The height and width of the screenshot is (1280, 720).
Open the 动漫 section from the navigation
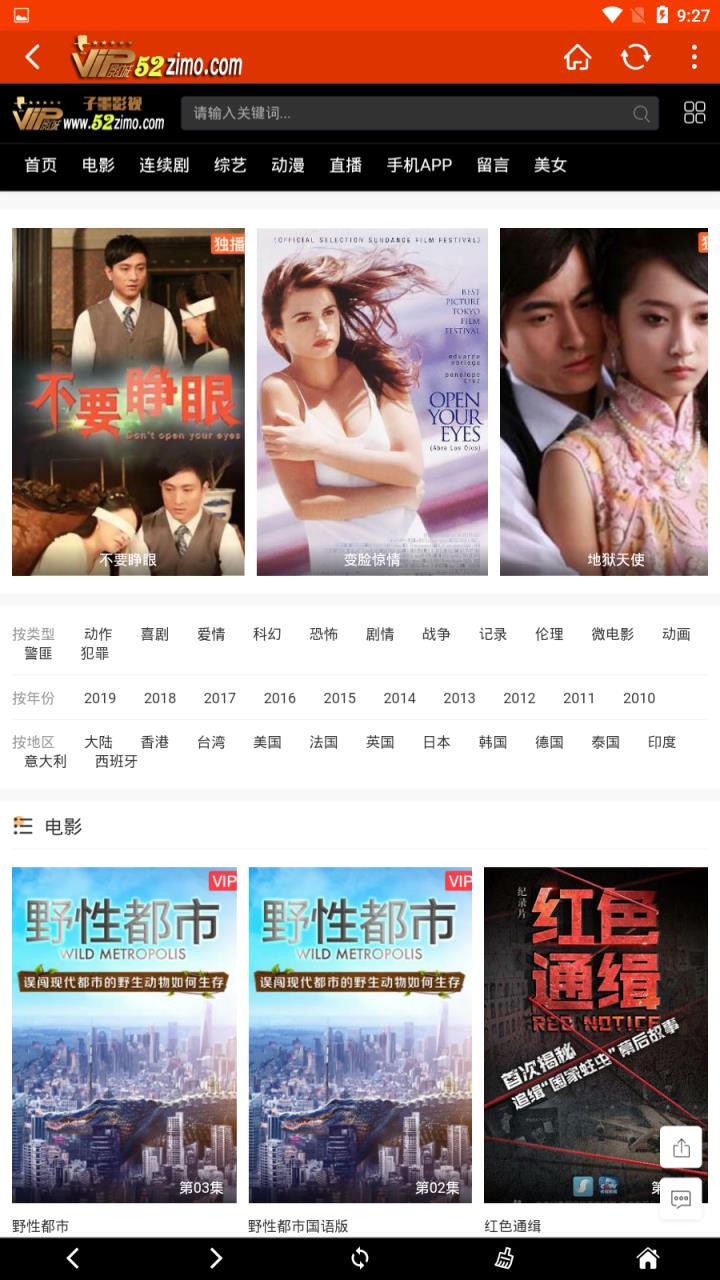[286, 166]
